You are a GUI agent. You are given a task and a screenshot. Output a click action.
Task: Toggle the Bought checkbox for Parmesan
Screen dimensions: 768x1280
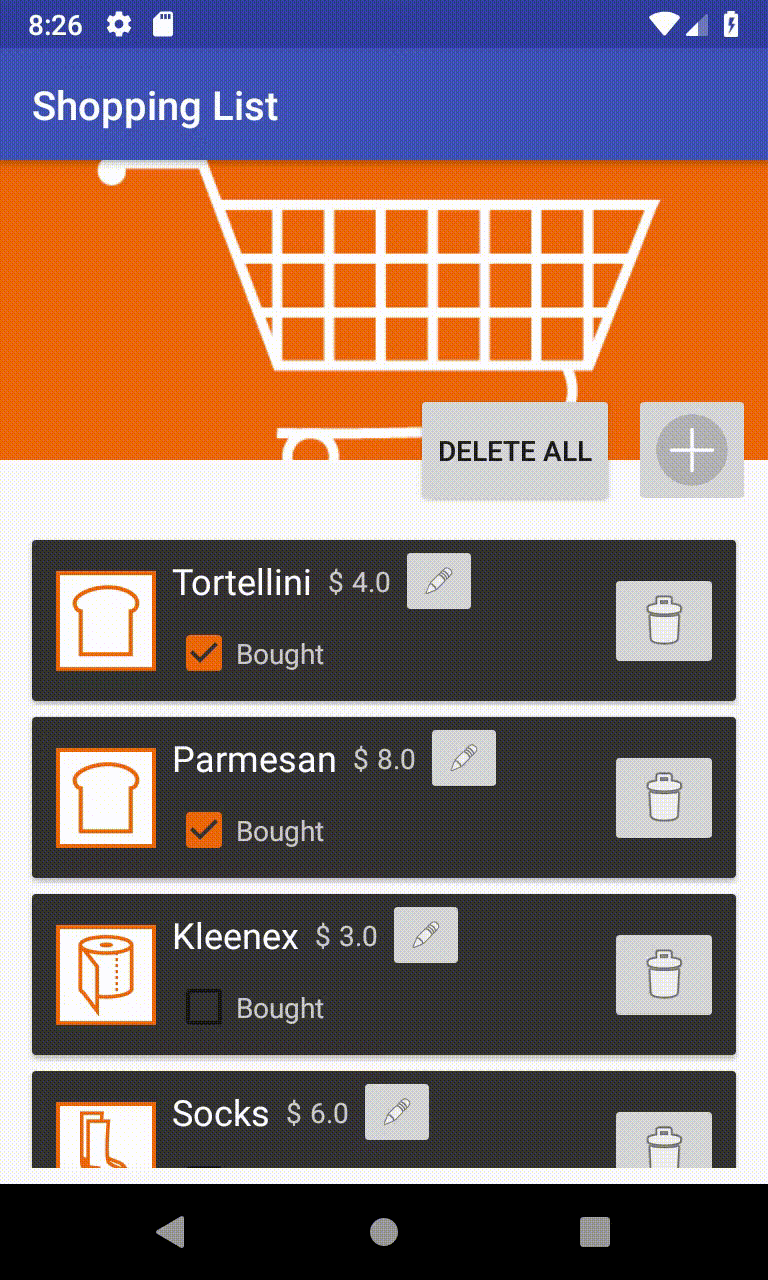pos(204,830)
